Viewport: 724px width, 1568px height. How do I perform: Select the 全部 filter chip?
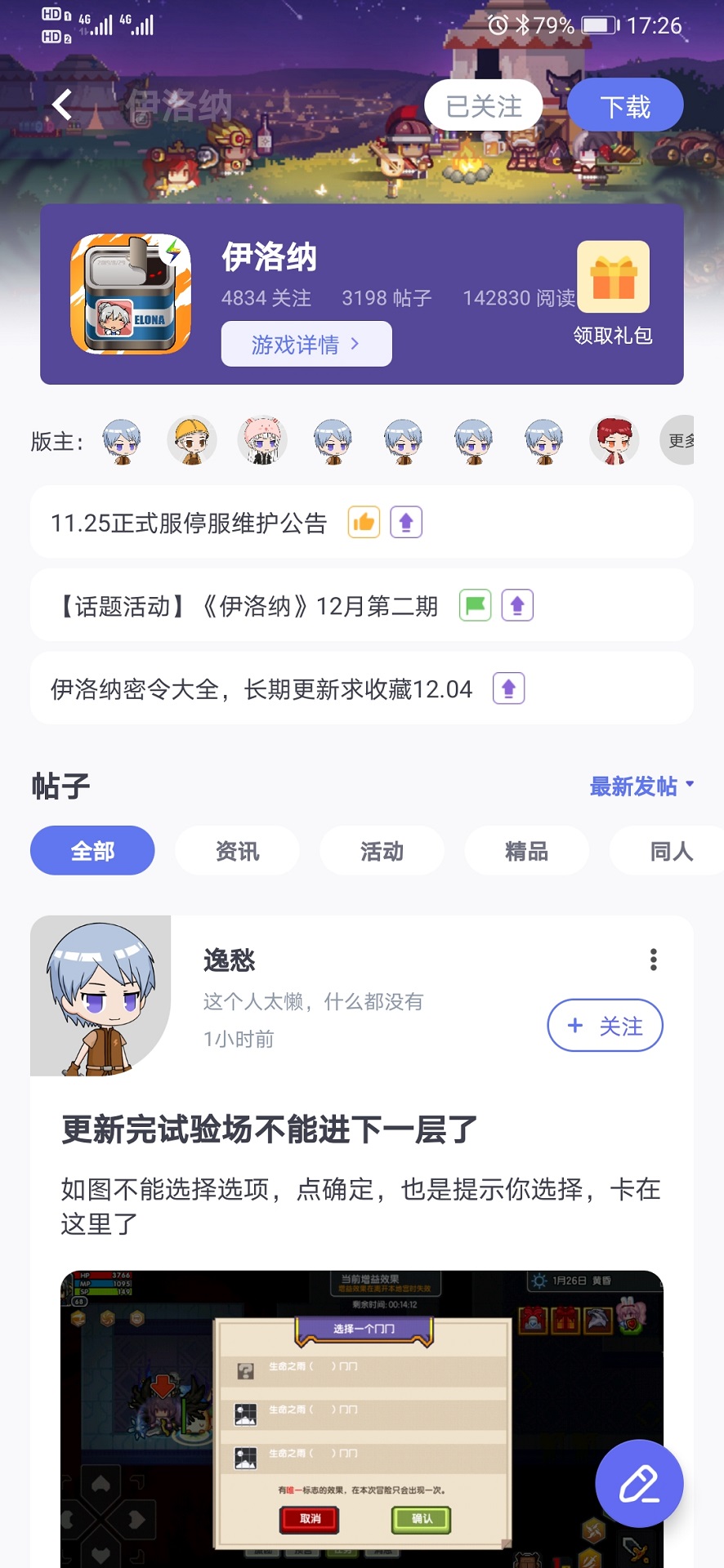pos(92,851)
